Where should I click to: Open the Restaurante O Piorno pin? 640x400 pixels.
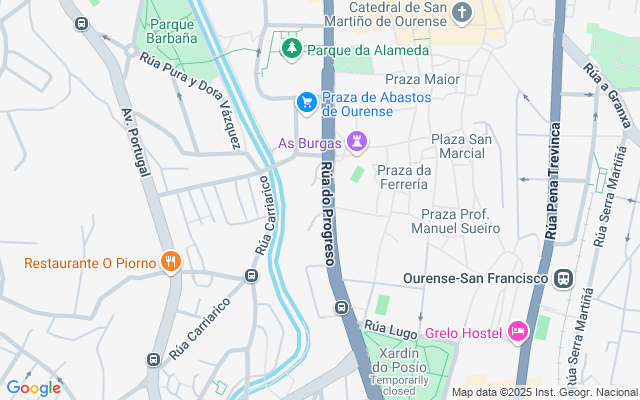click(170, 263)
